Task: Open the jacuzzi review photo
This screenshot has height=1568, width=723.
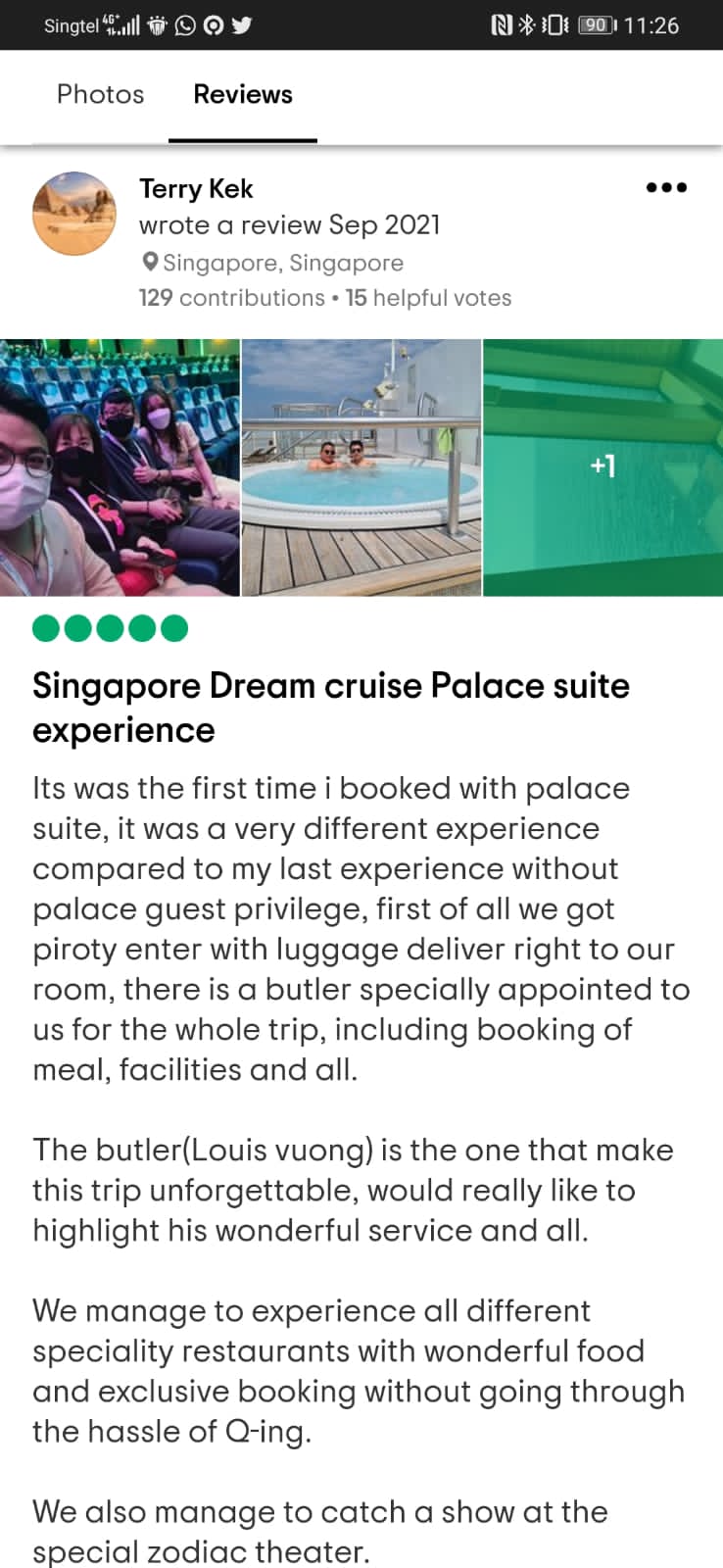Action: pos(361,467)
